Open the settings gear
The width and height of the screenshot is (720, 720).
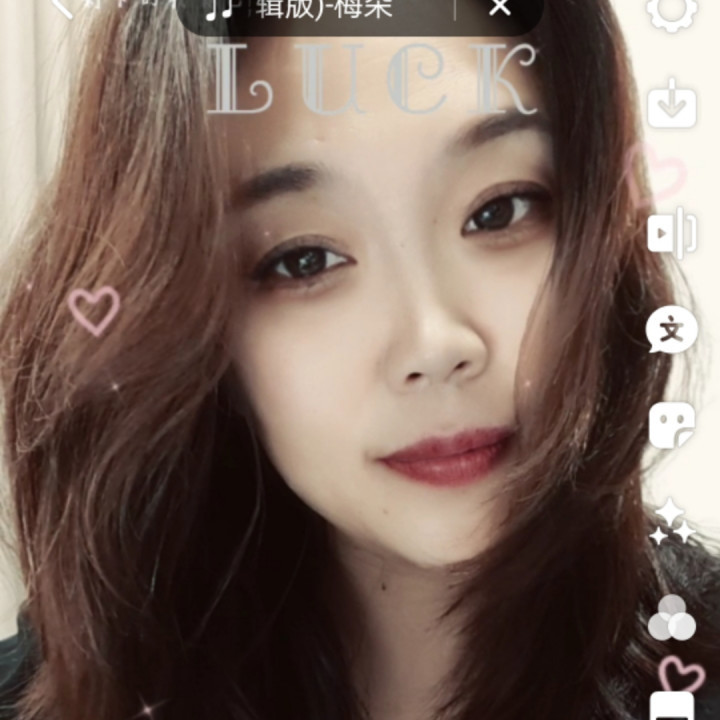pyautogui.click(x=671, y=10)
